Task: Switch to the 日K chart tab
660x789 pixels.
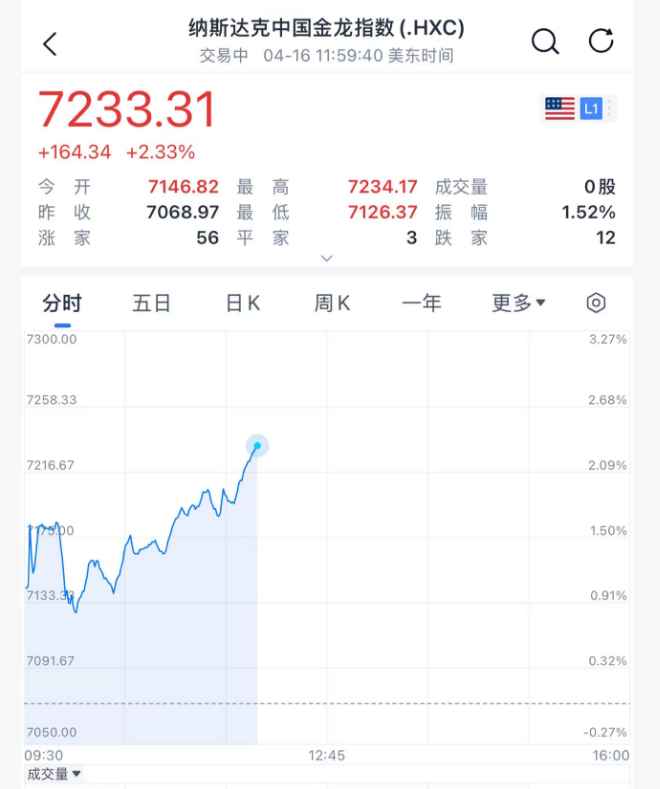Action: coord(242,303)
